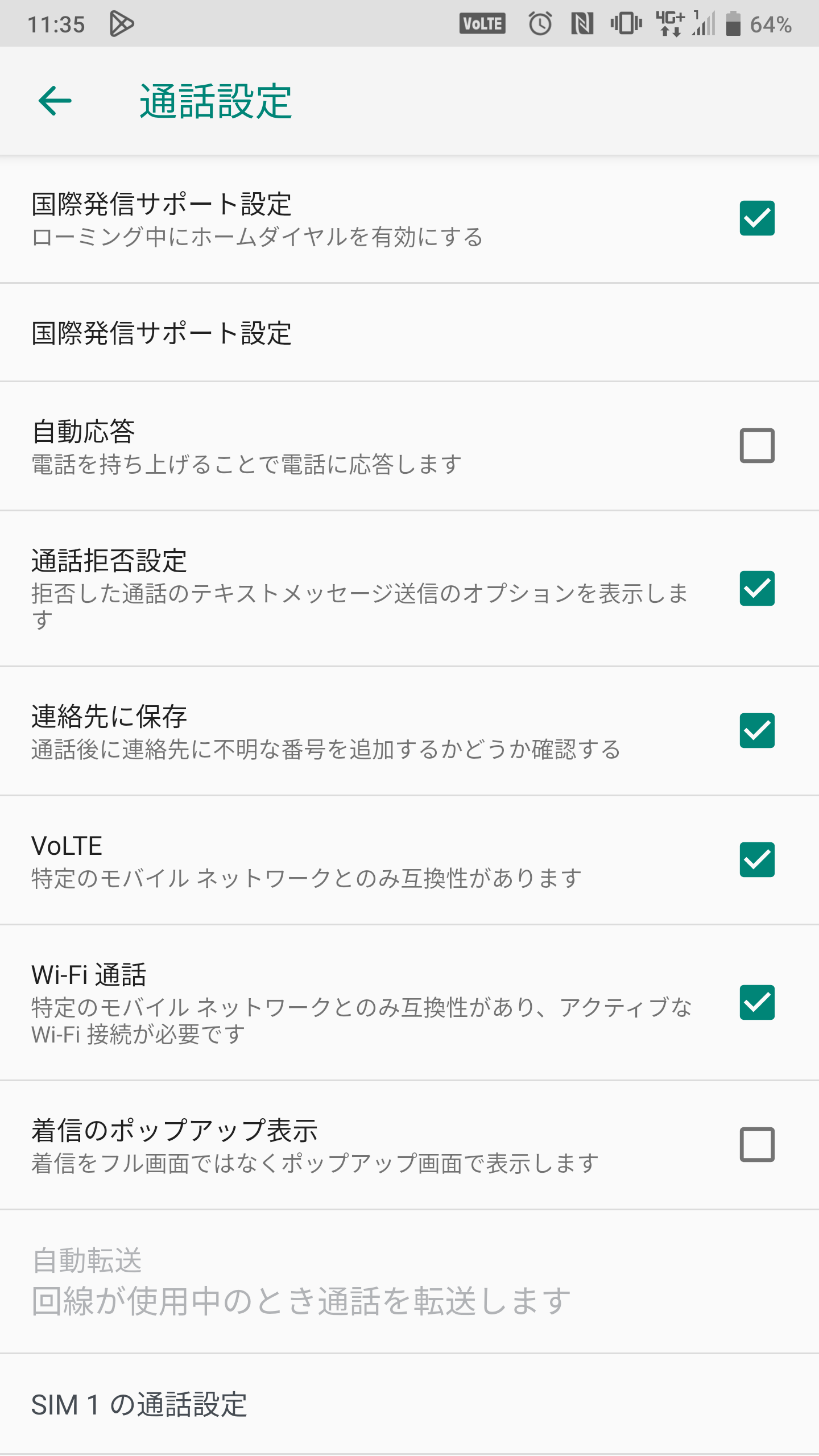Open the 国際発信サポート設定 row without a checkbox
The width and height of the screenshot is (819, 1456).
tap(409, 333)
